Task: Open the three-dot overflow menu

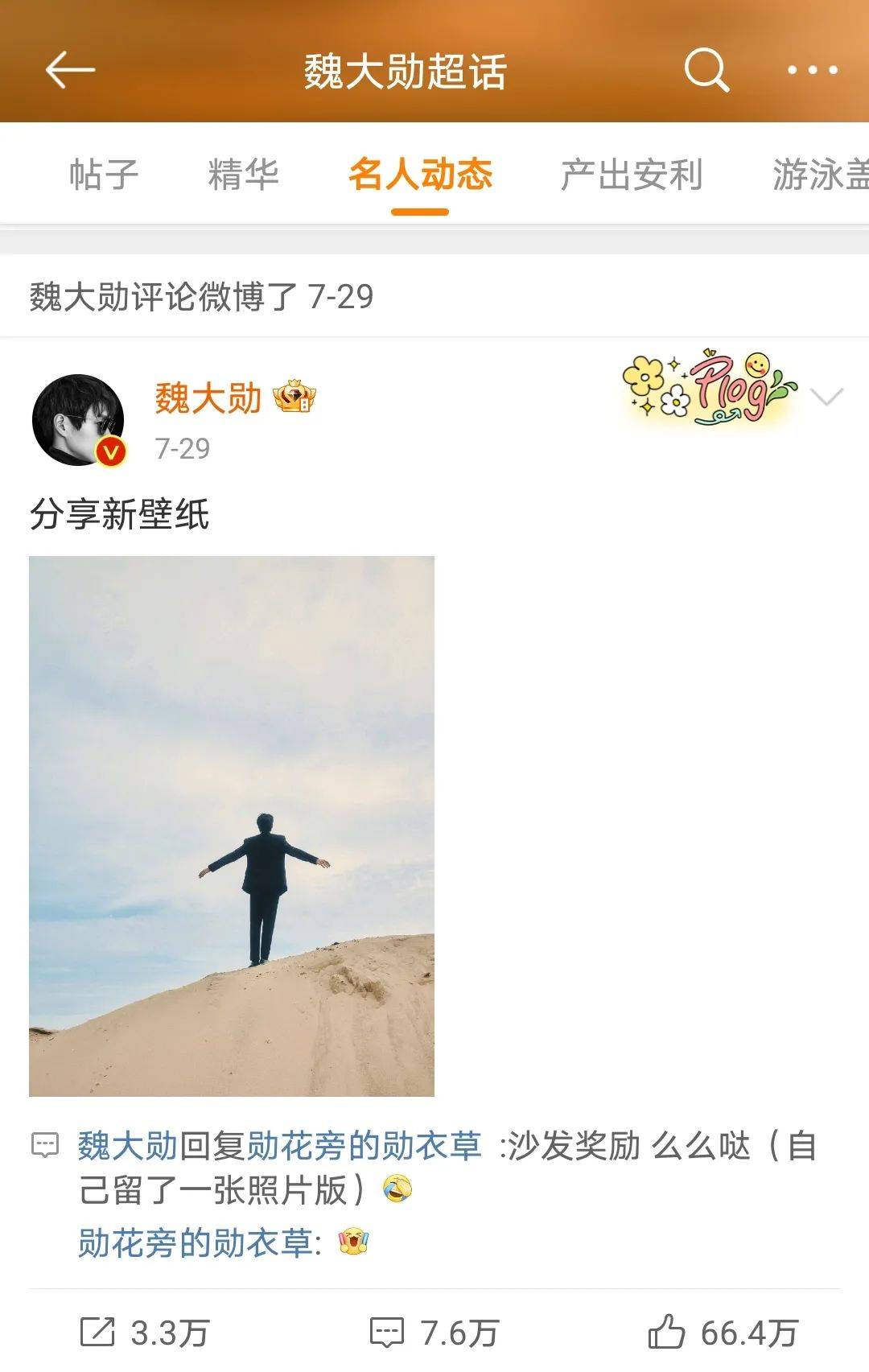Action: click(812, 71)
